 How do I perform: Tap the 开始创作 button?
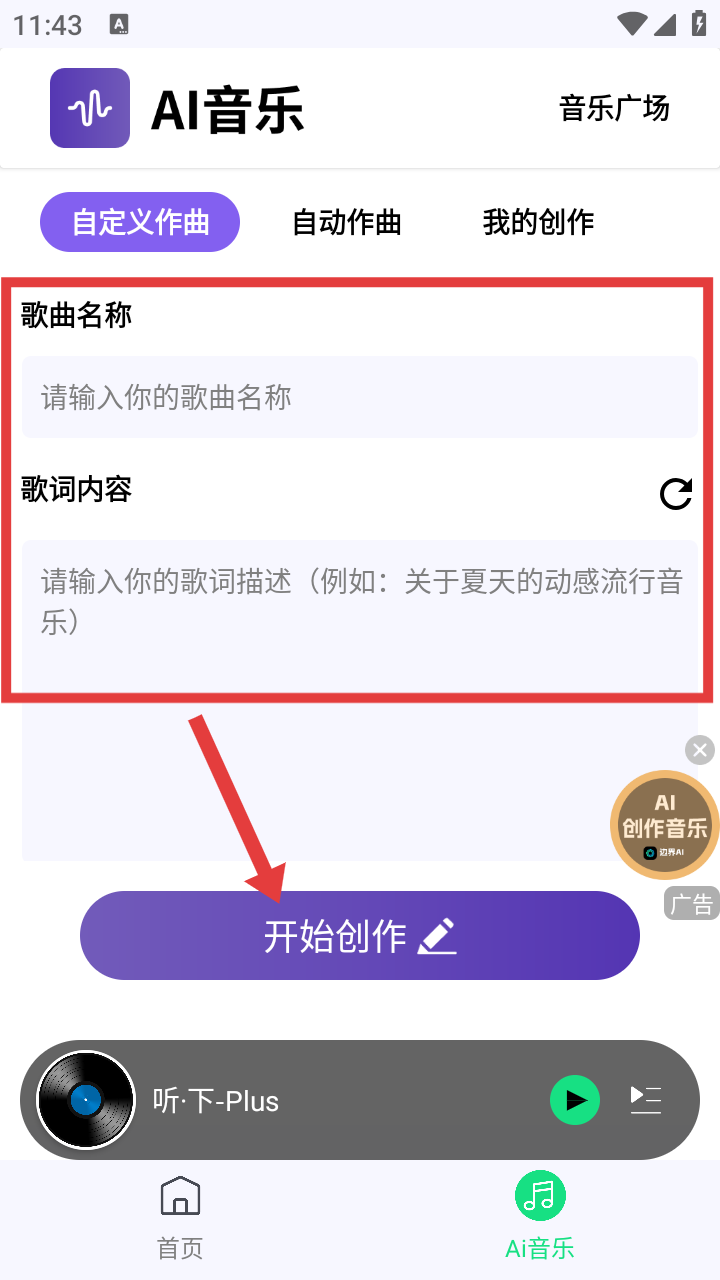click(x=360, y=936)
